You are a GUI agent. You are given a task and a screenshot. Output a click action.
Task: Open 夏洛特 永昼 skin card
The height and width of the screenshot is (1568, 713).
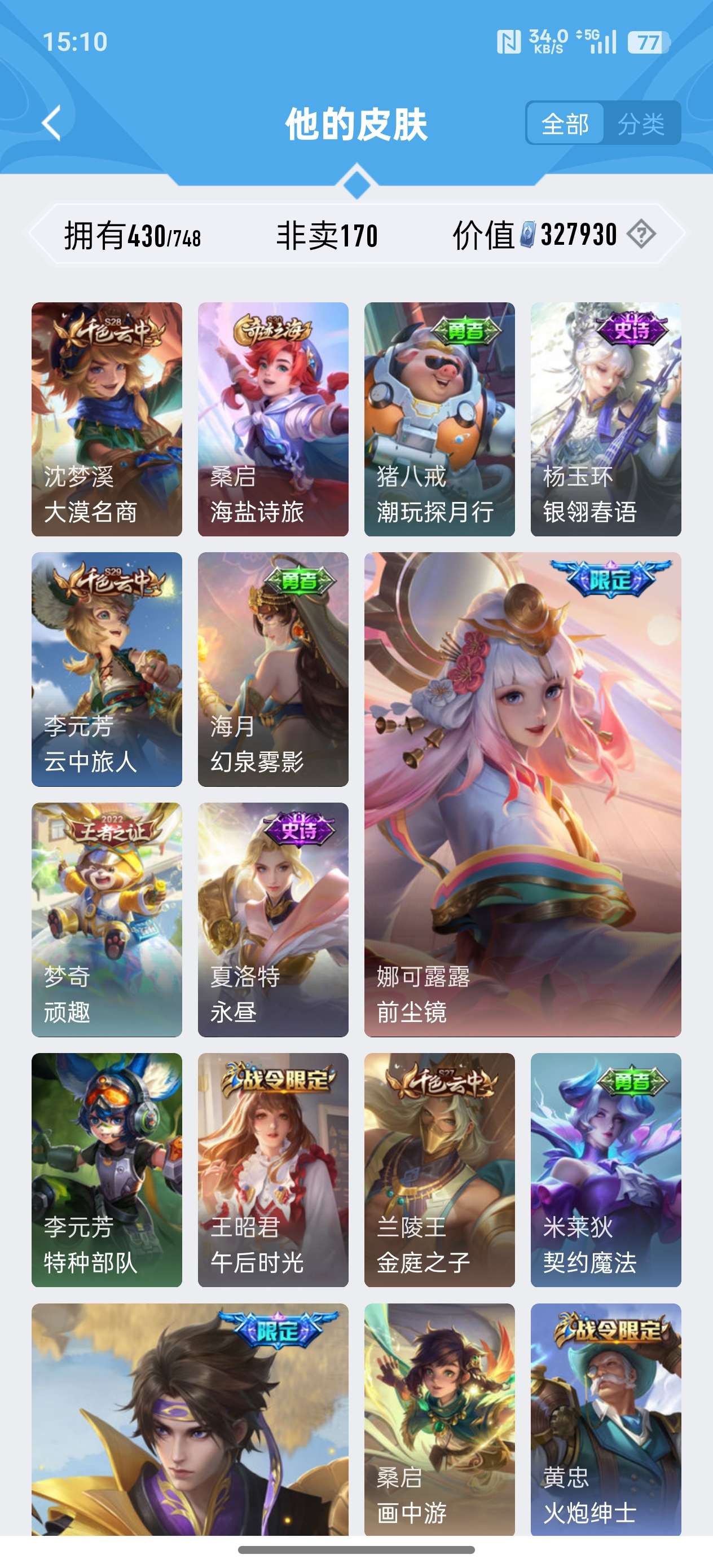(273, 920)
